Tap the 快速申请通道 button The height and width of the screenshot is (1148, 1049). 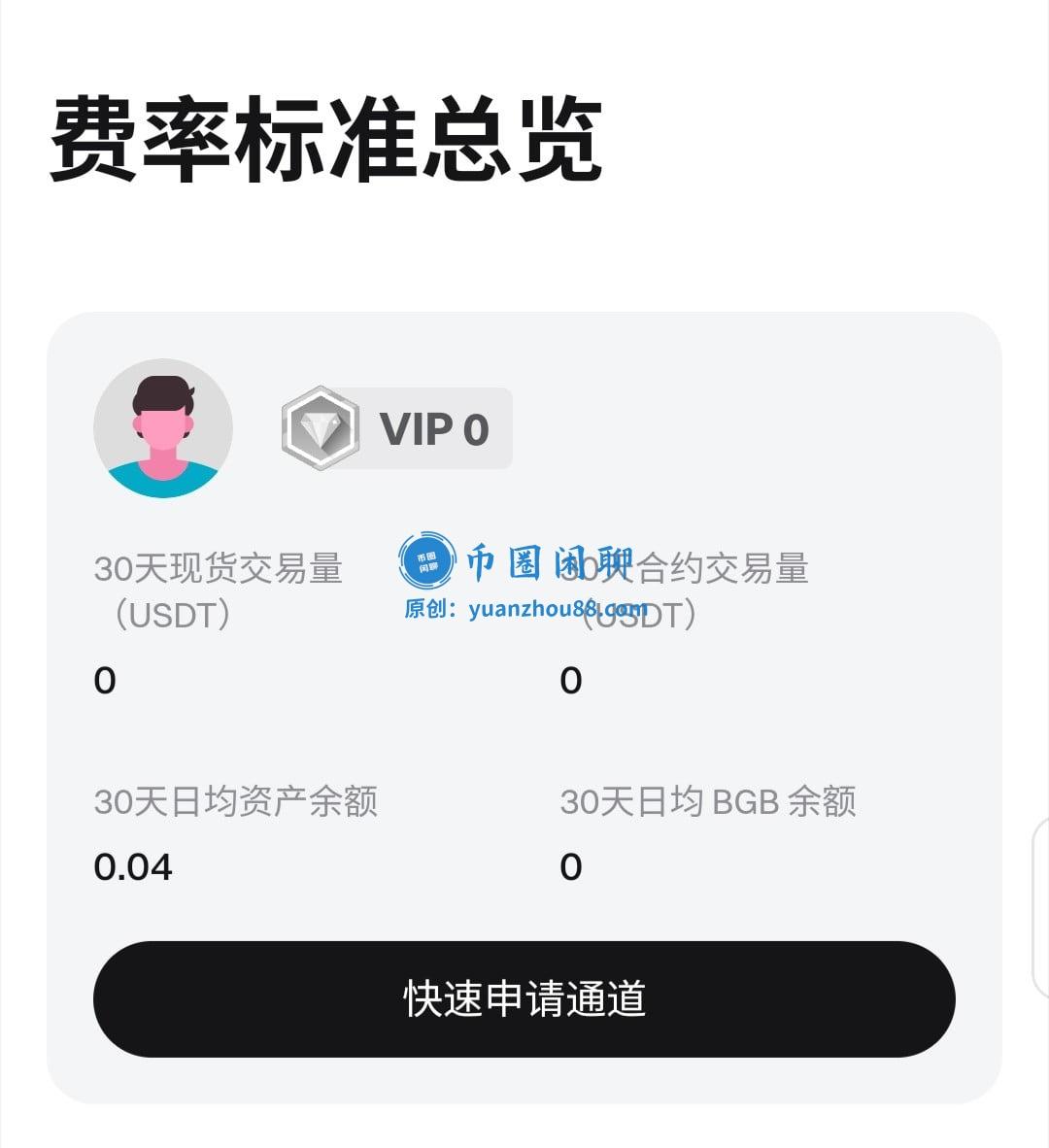coord(524,998)
